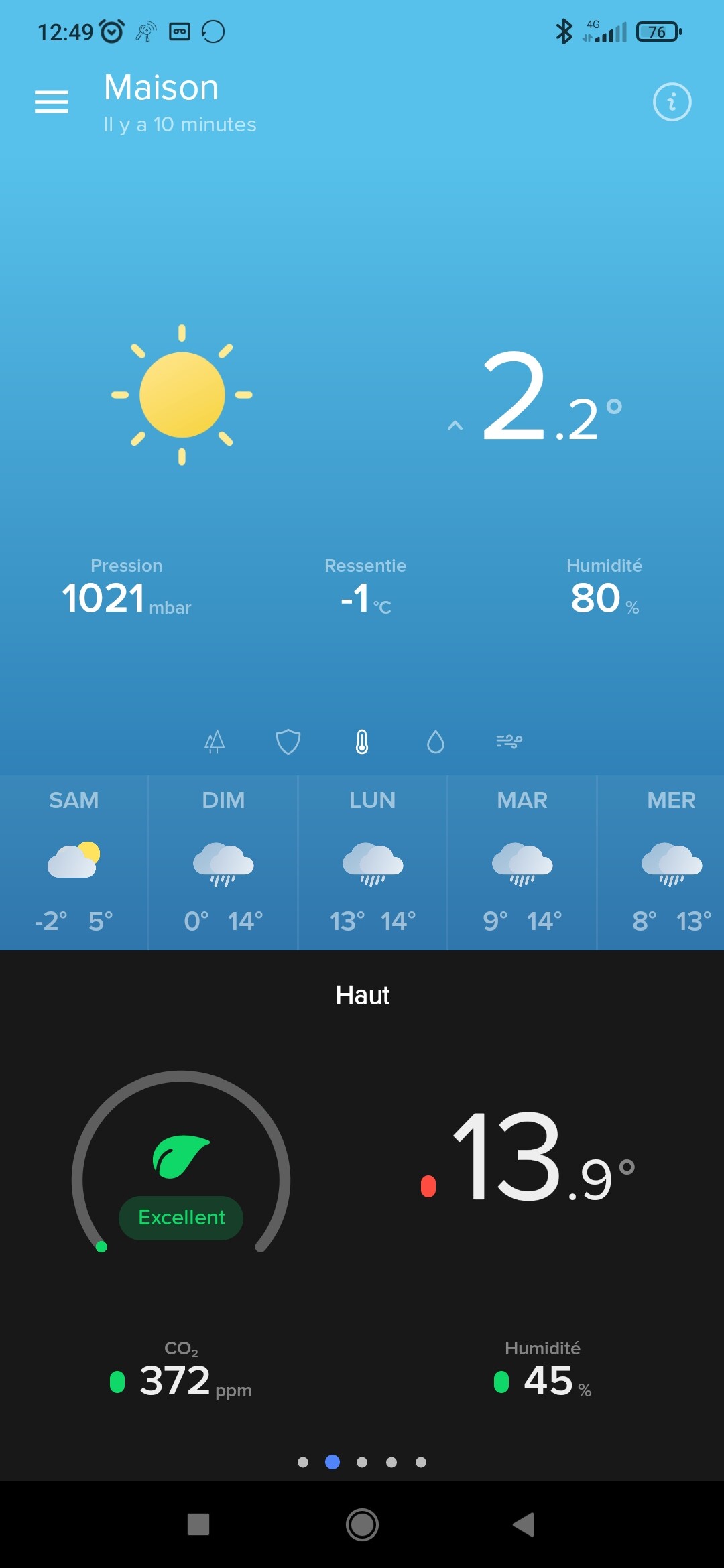Show the wind forecast
This screenshot has height=1568, width=724.
509,742
